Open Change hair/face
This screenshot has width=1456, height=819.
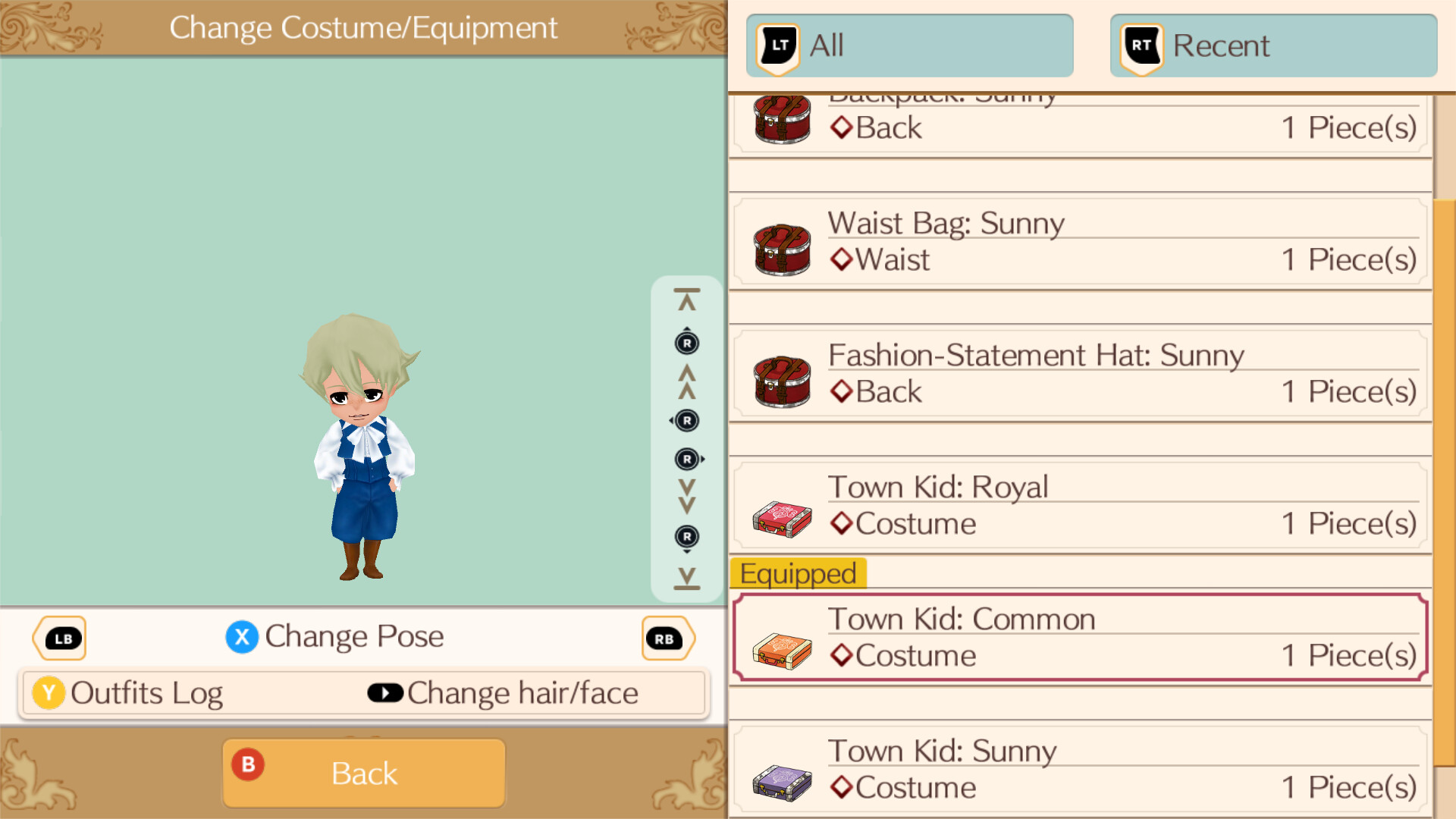tap(504, 693)
